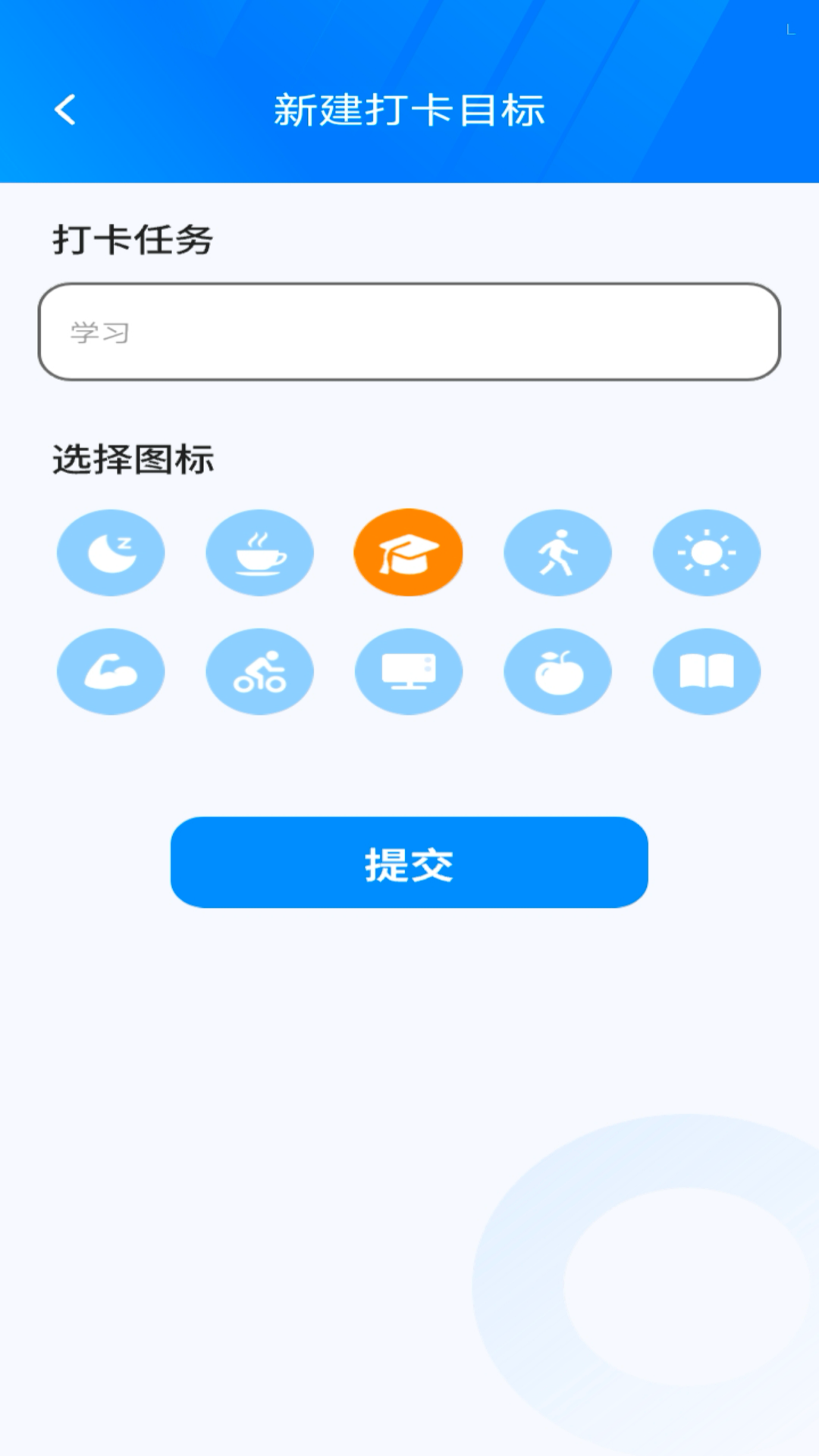Change the highlighted icon to the bicycle

click(259, 671)
